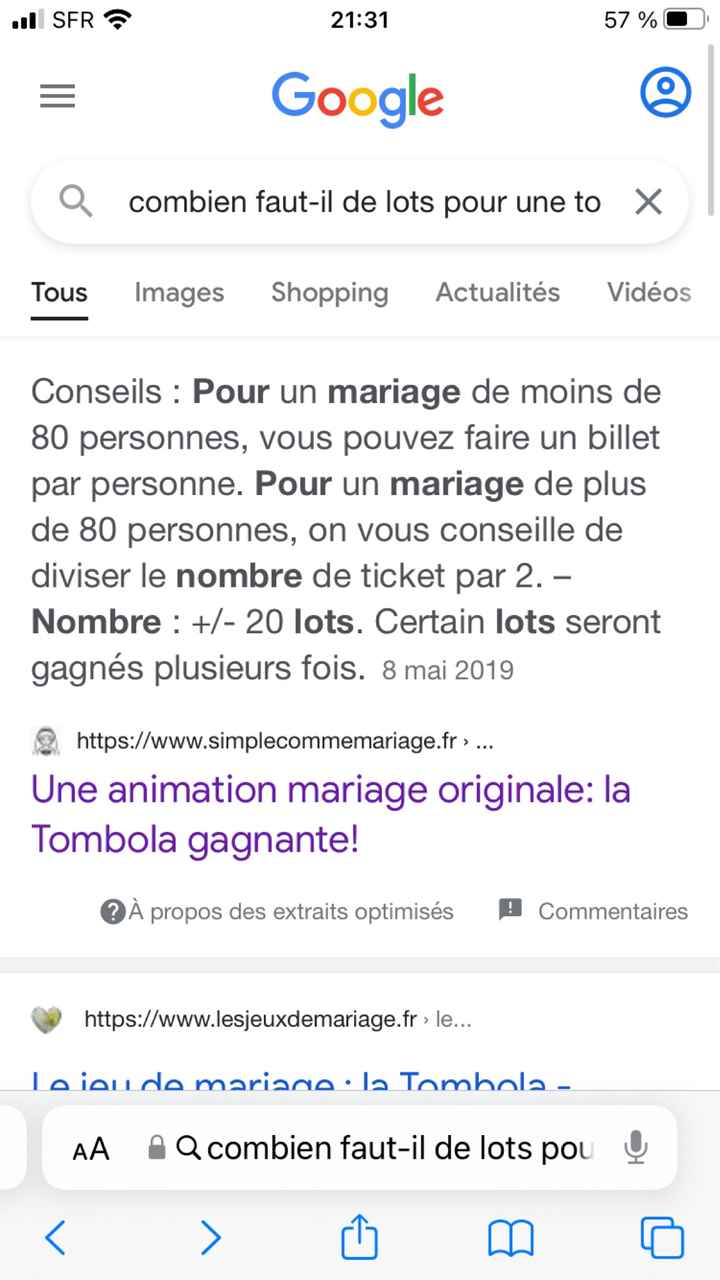This screenshot has width=720, height=1280.
Task: Tap the padlock icon in the address bar
Action: [157, 1148]
